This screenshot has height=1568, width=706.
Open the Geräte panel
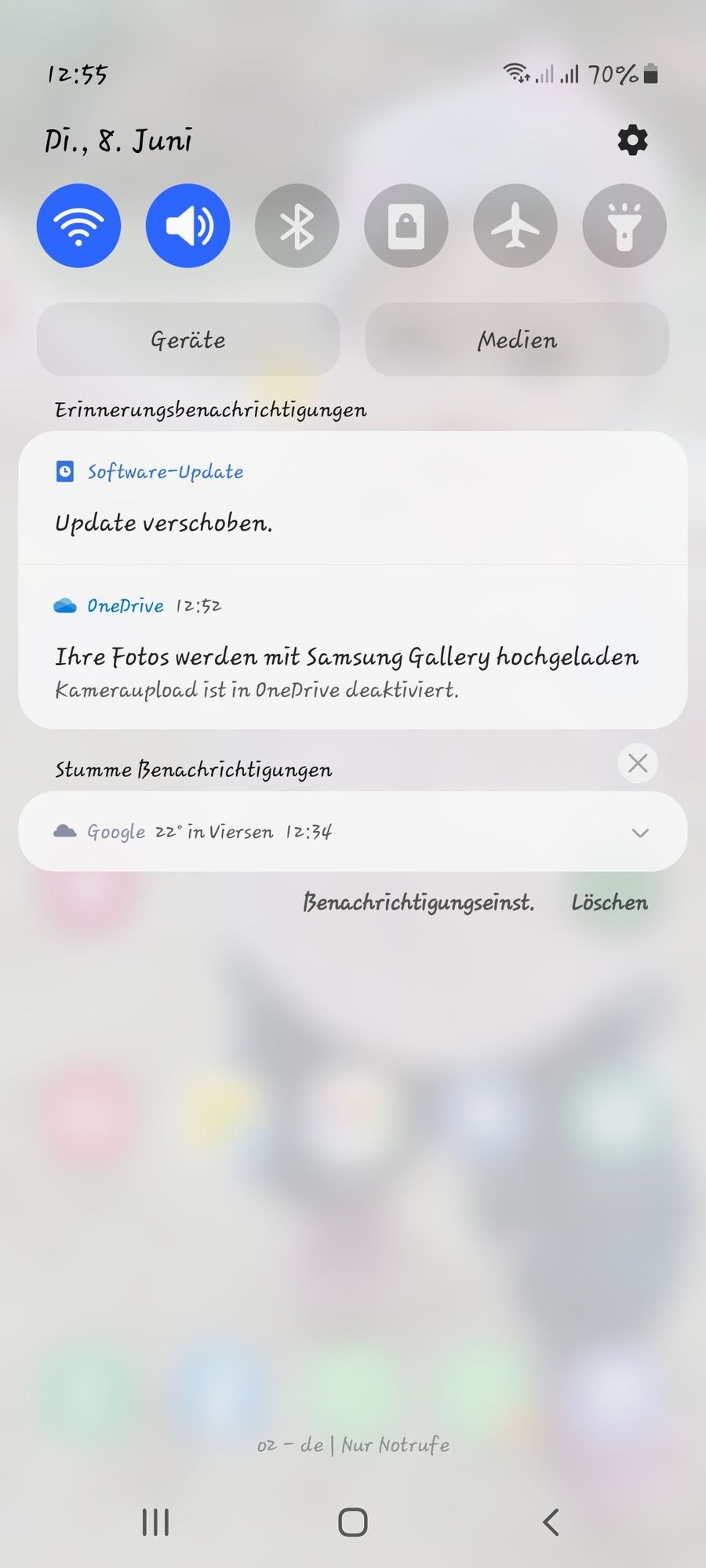tap(188, 339)
